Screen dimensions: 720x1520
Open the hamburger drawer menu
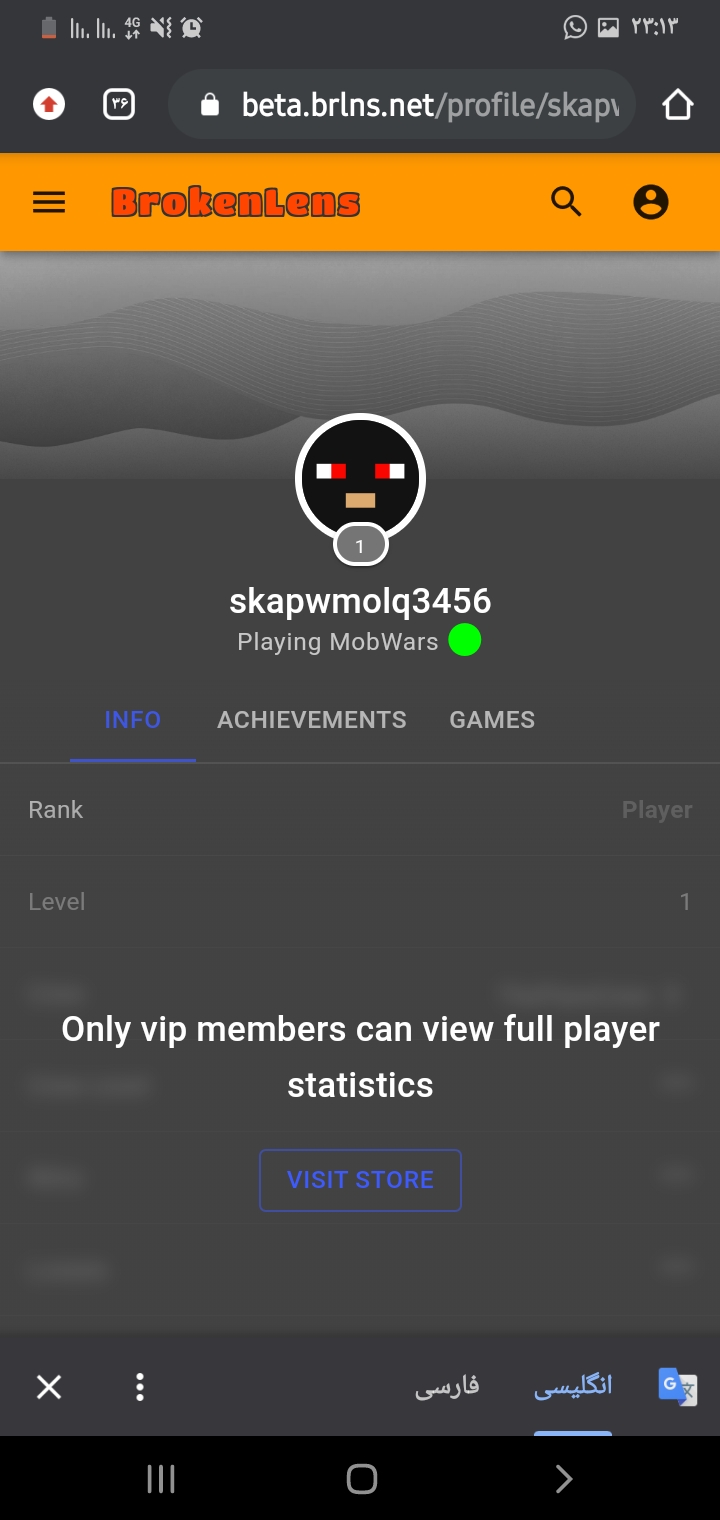point(49,203)
